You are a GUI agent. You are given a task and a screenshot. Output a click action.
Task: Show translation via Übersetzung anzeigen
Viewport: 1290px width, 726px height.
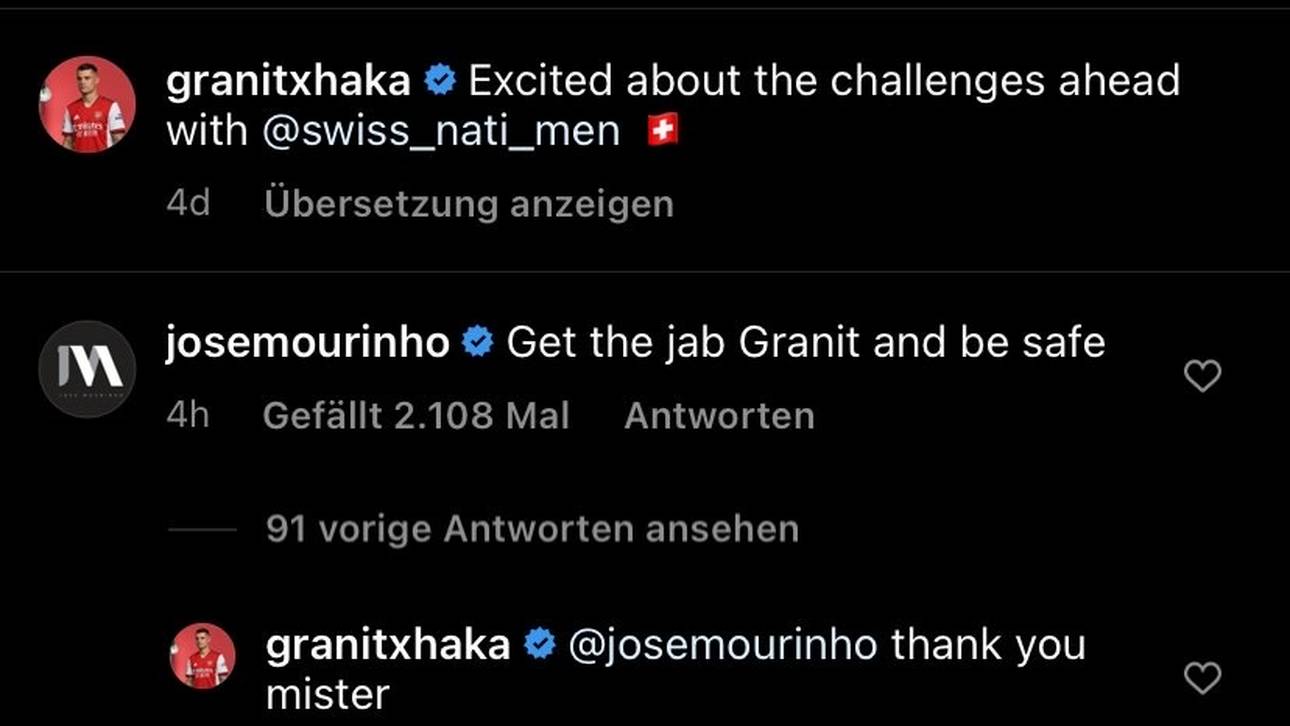click(x=468, y=204)
